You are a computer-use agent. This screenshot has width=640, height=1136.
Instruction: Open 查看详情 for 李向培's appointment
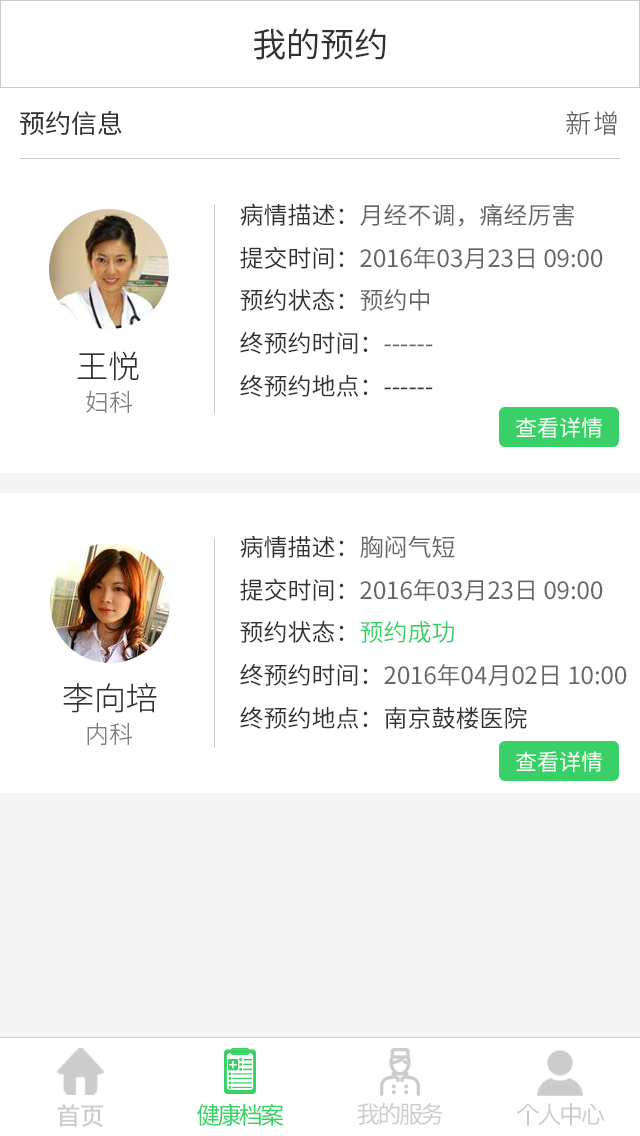(558, 761)
